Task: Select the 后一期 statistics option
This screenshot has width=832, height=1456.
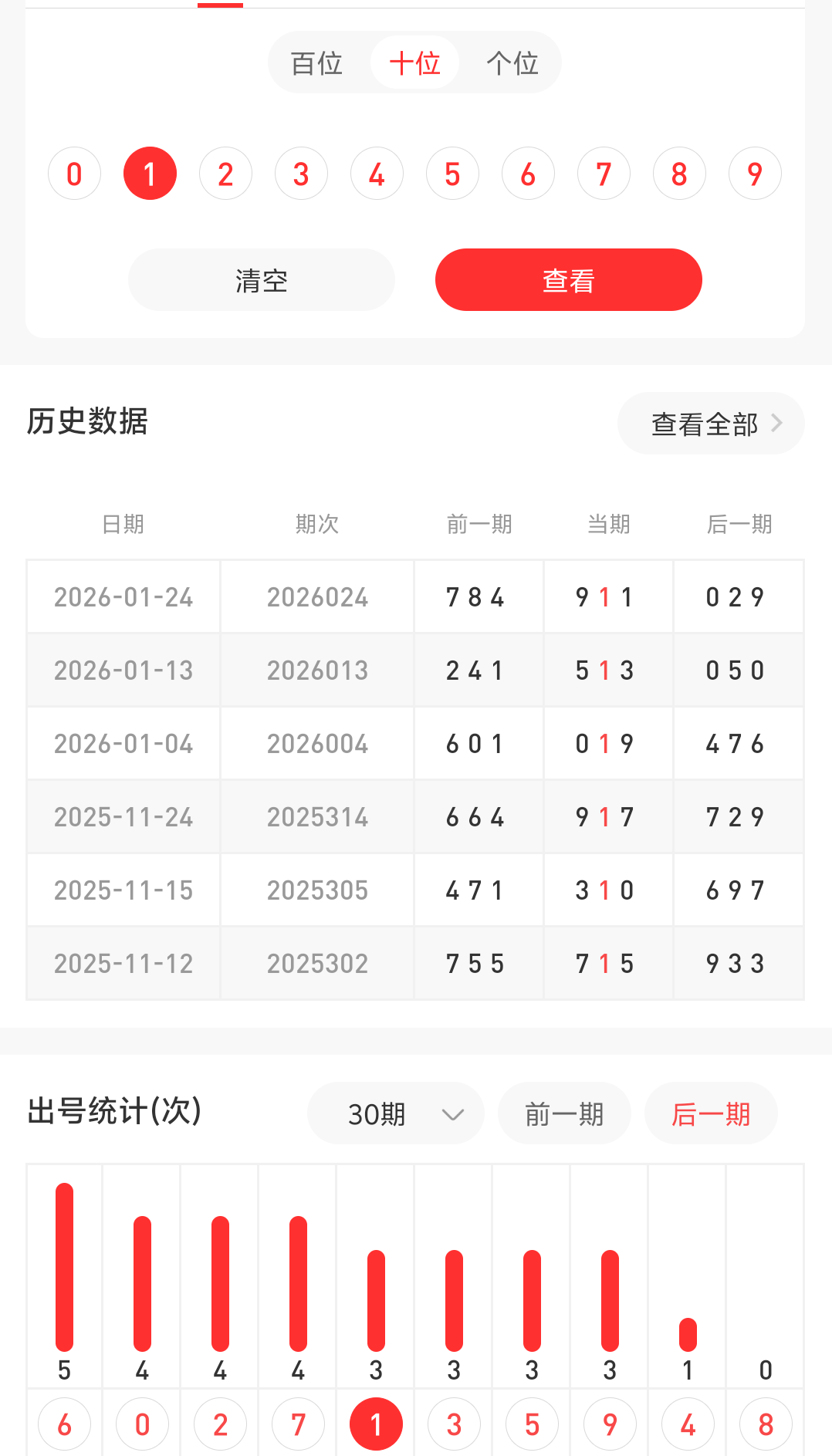Action: [710, 1113]
